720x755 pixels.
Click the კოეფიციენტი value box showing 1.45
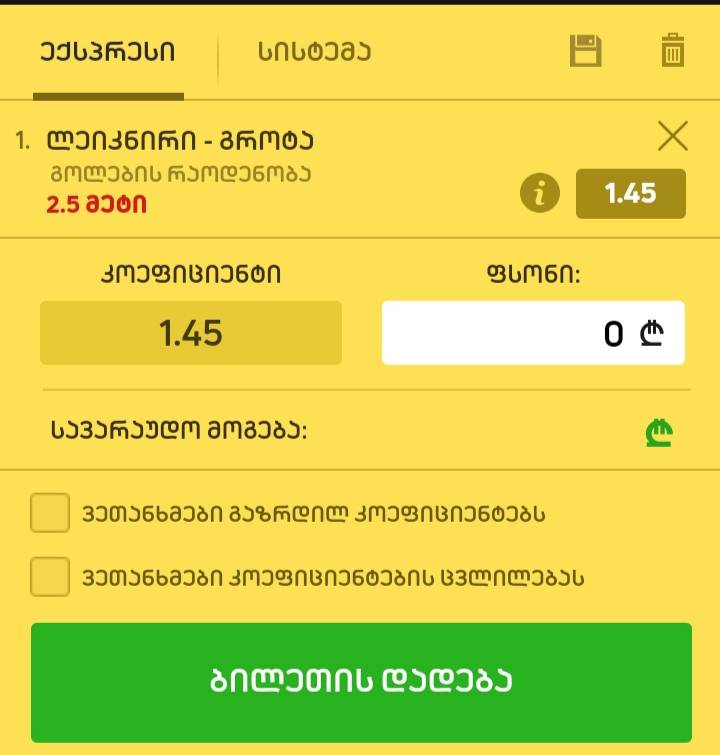pyautogui.click(x=191, y=334)
